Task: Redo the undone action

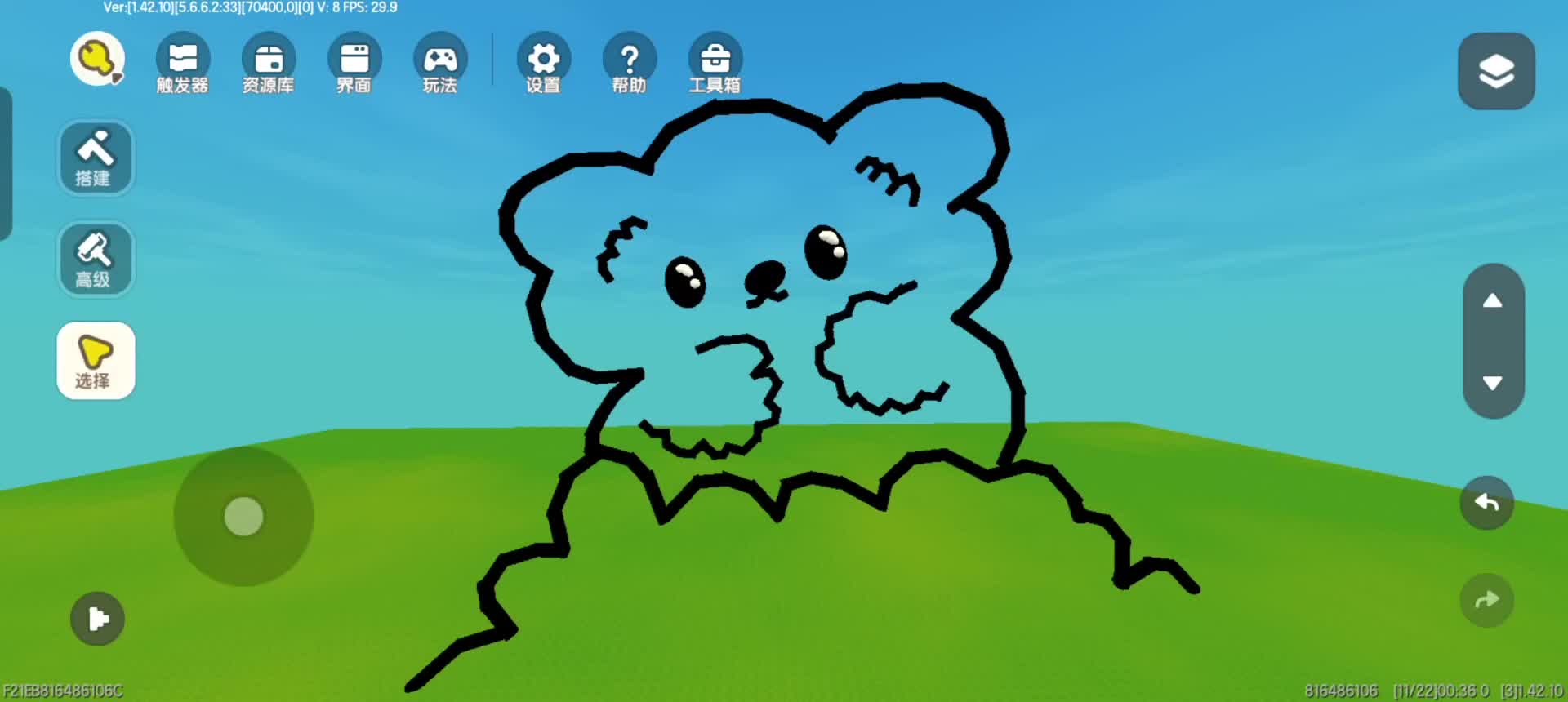Action: [1486, 600]
